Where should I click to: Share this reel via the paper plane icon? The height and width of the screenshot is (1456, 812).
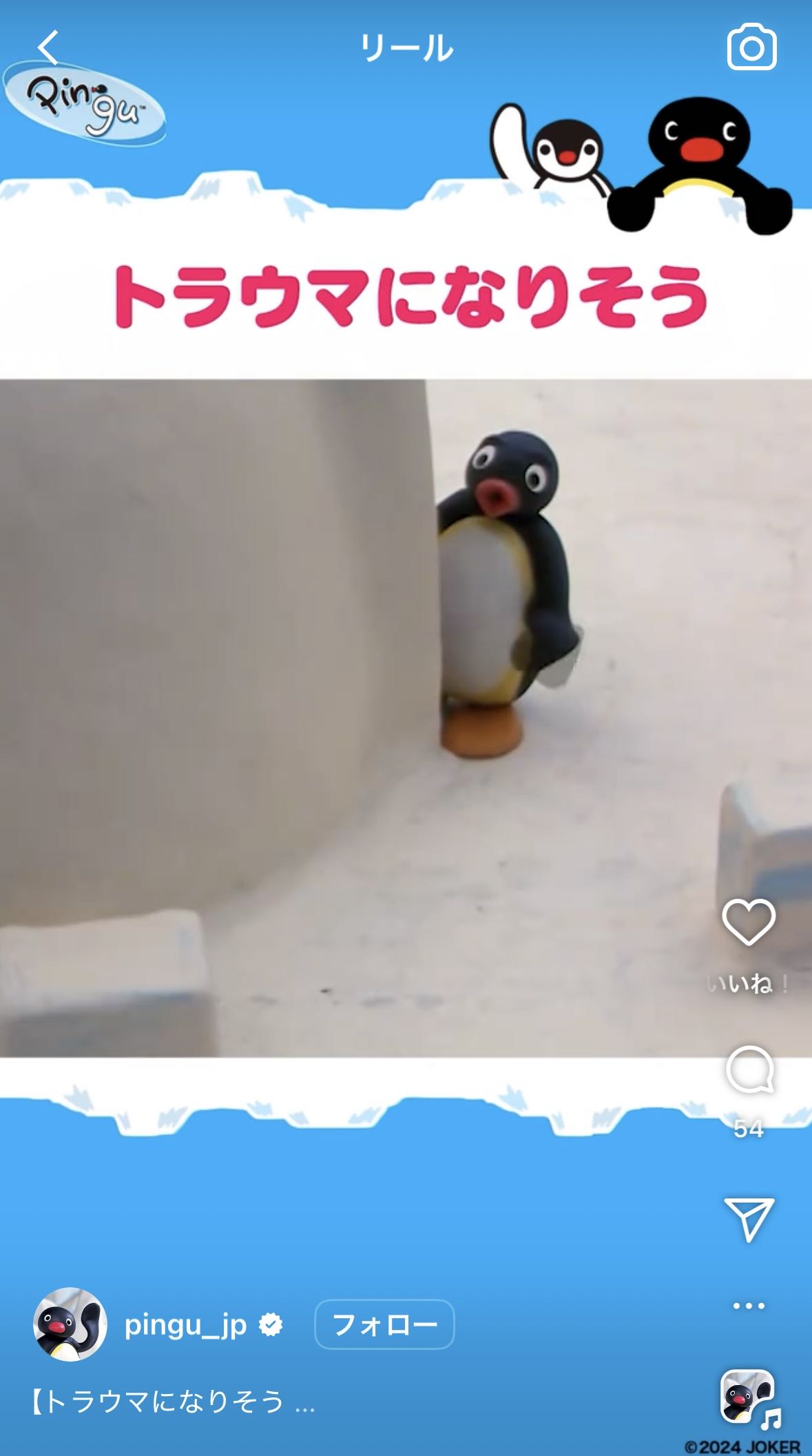(x=749, y=1220)
